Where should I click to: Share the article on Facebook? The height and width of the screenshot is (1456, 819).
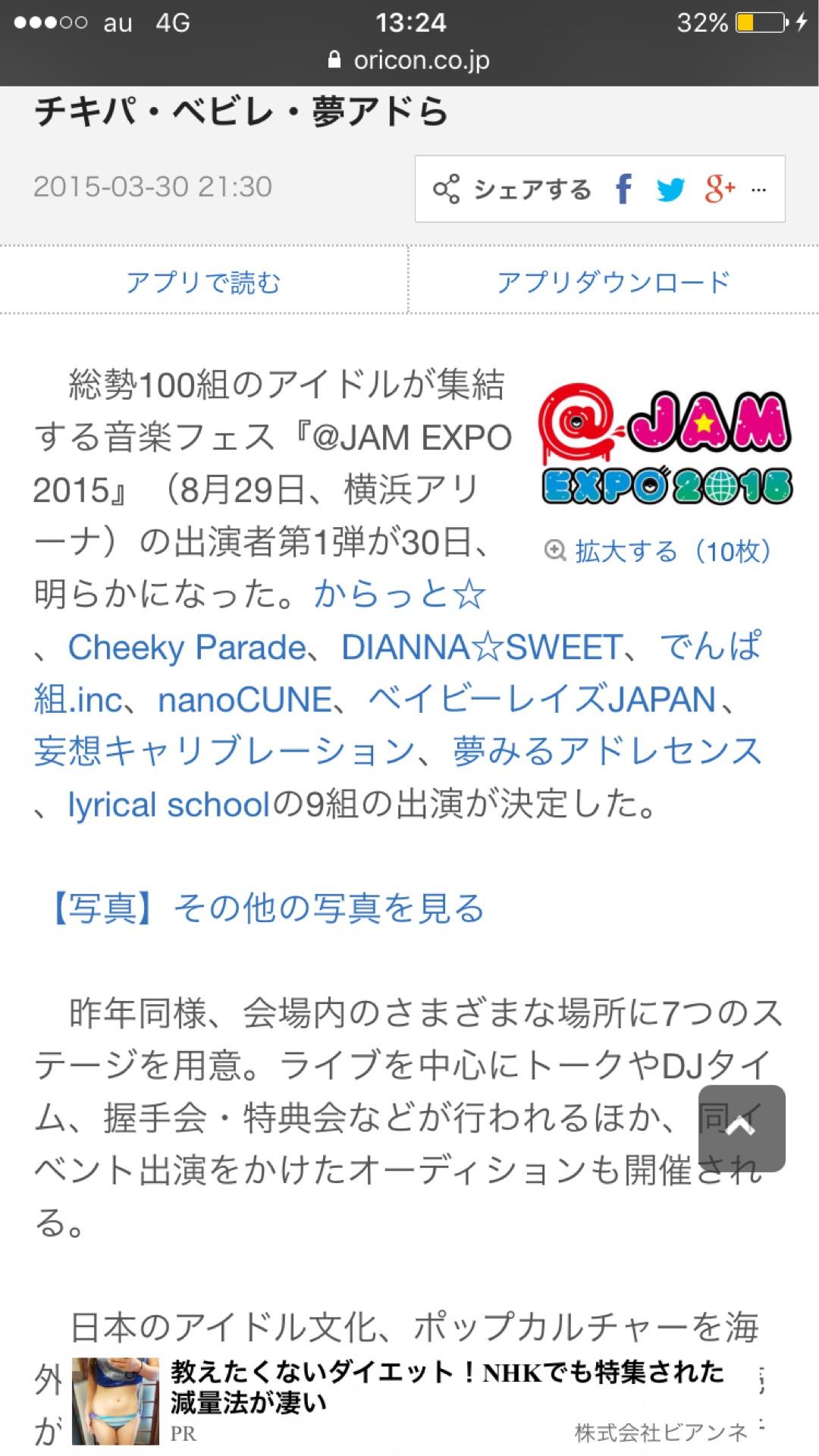[623, 189]
